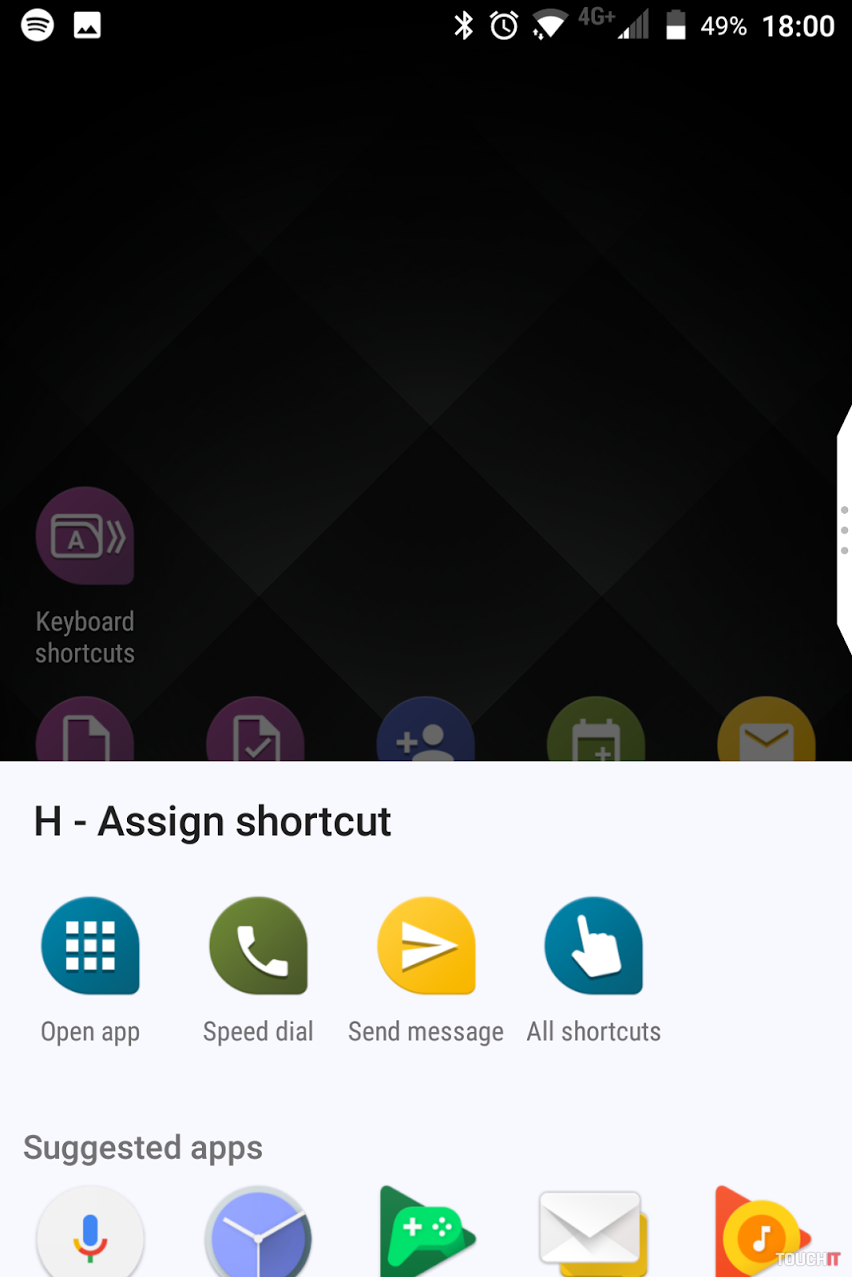852x1277 pixels.
Task: Assign the Clock app as shortcut
Action: (x=258, y=1235)
